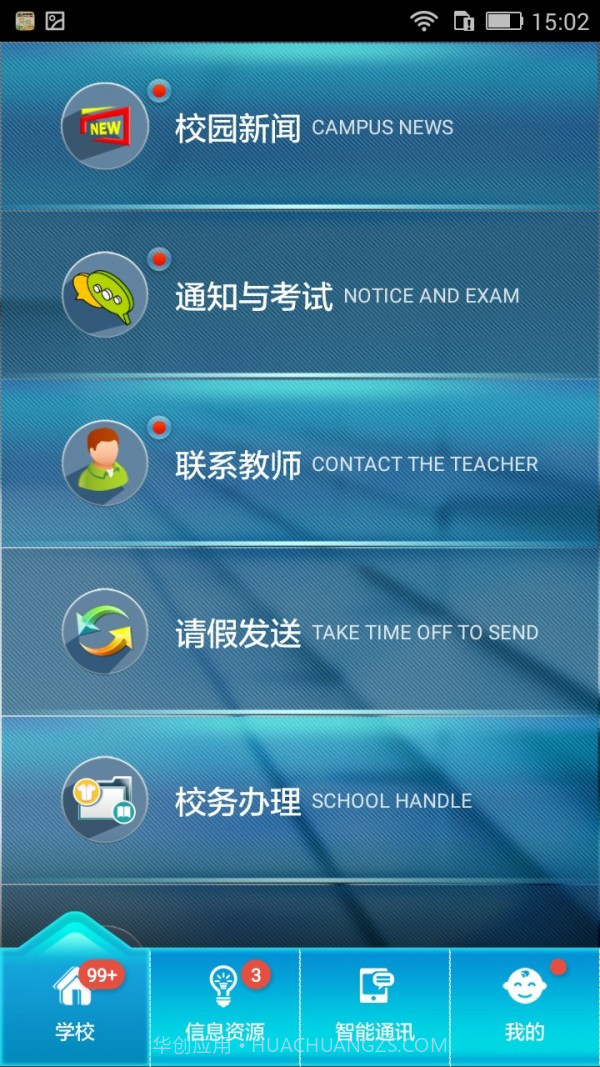This screenshot has height=1067, width=600.
Task: Open 校园新闻 Campus News
Action: click(x=300, y=127)
